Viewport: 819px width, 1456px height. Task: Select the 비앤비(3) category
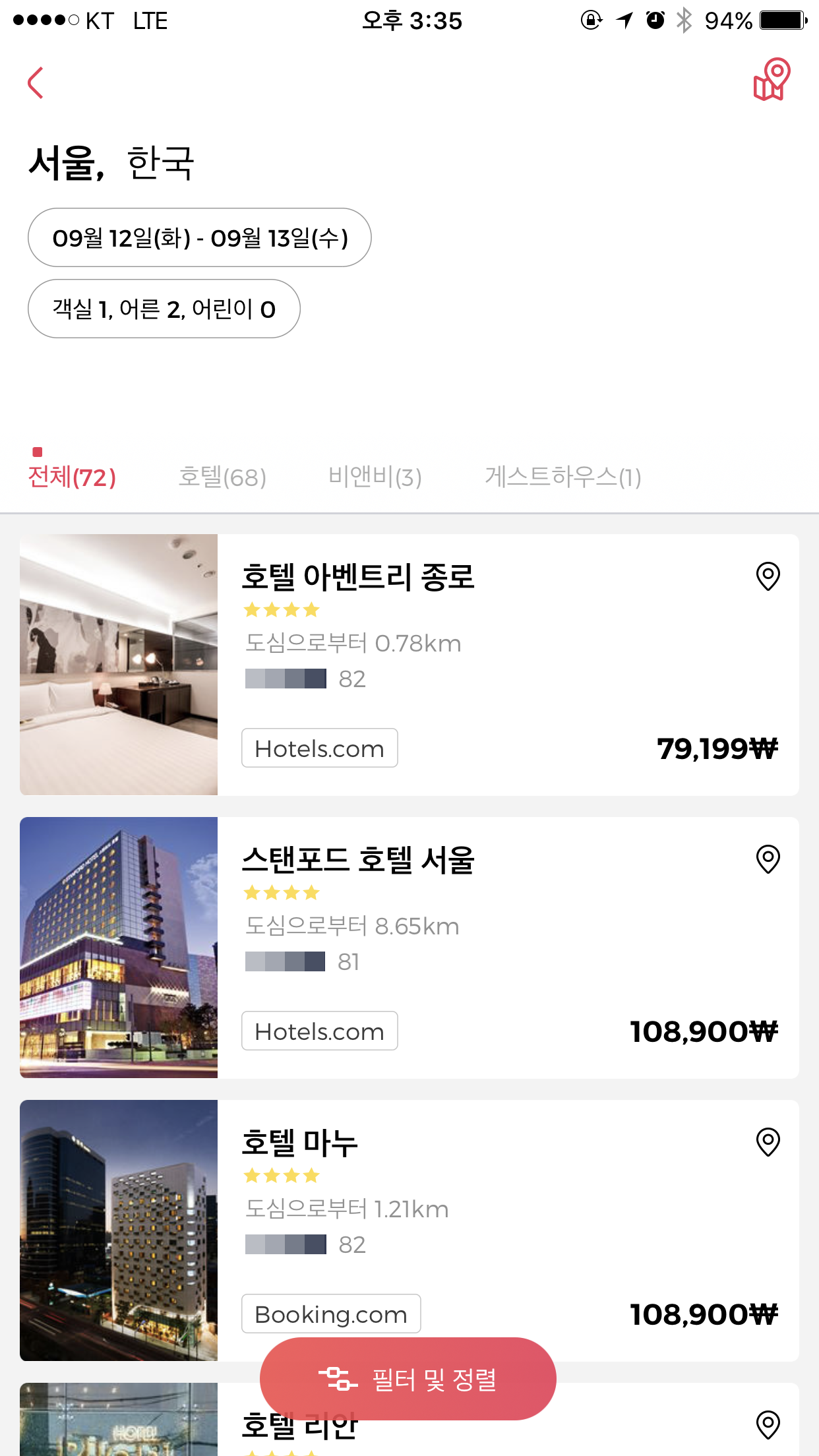376,477
